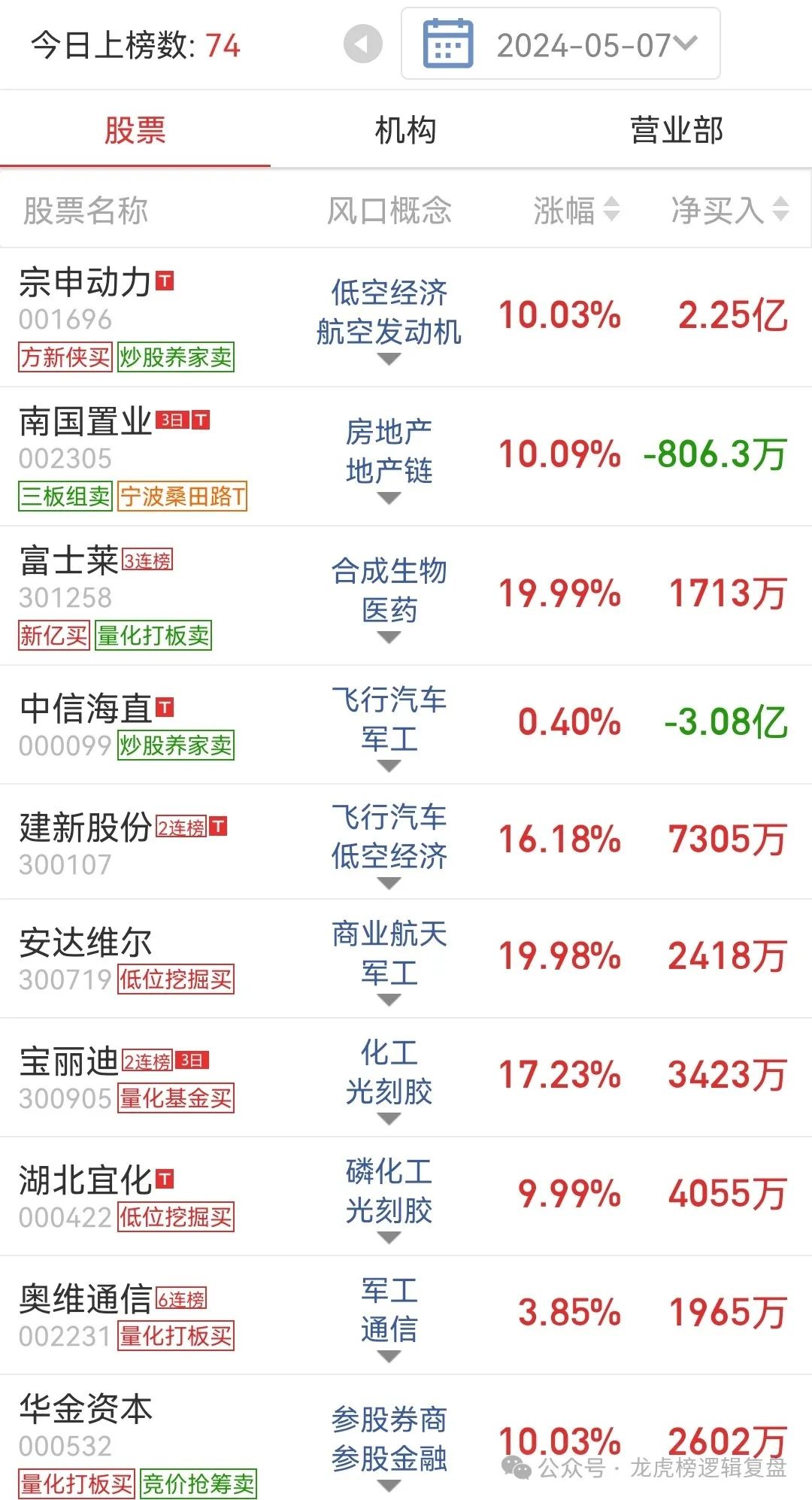Viewport: 812px width, 1500px height.
Task: Go to the previous date arrow
Action: [x=363, y=44]
